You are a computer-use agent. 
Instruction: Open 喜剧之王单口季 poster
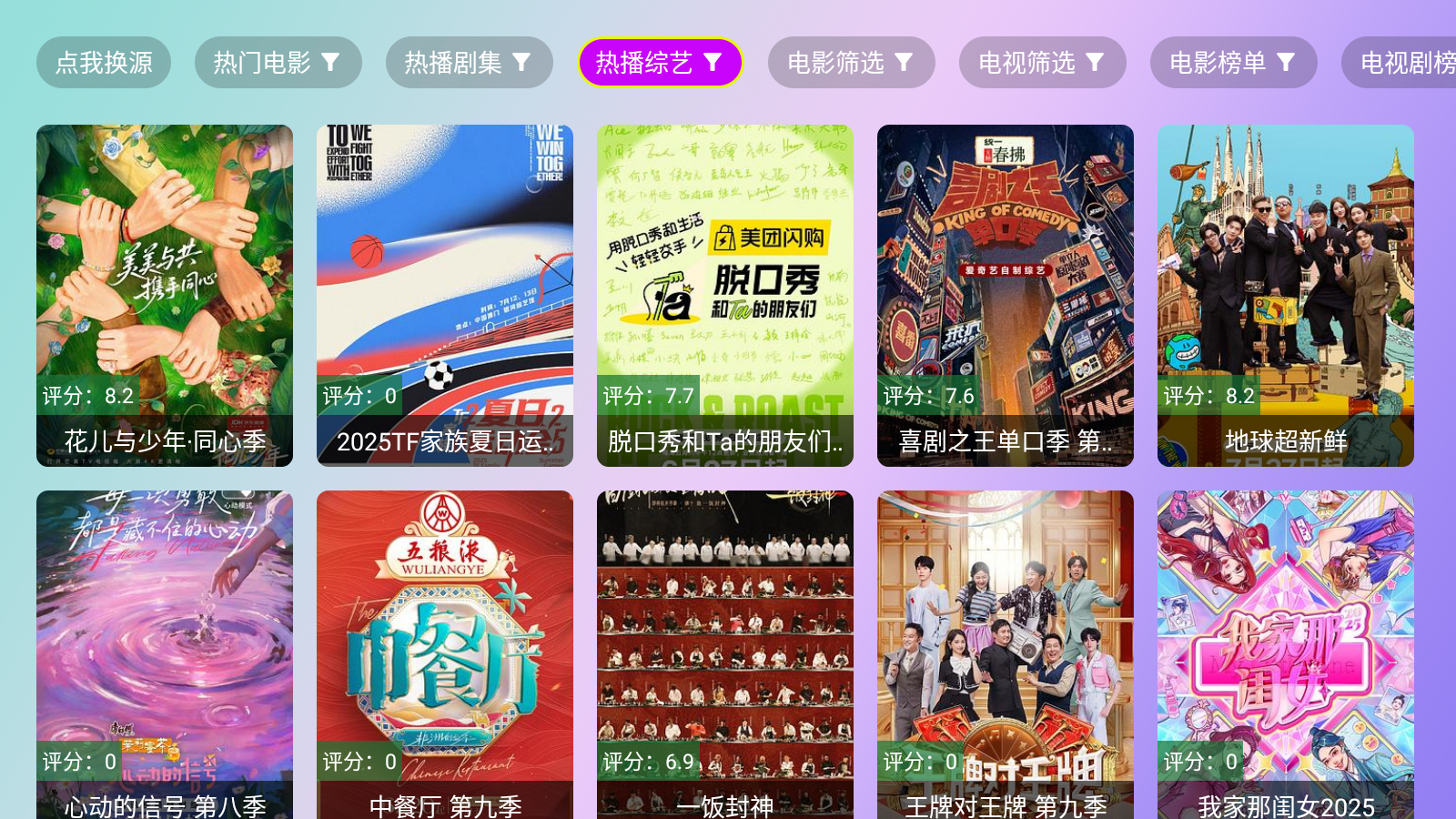point(1006,296)
